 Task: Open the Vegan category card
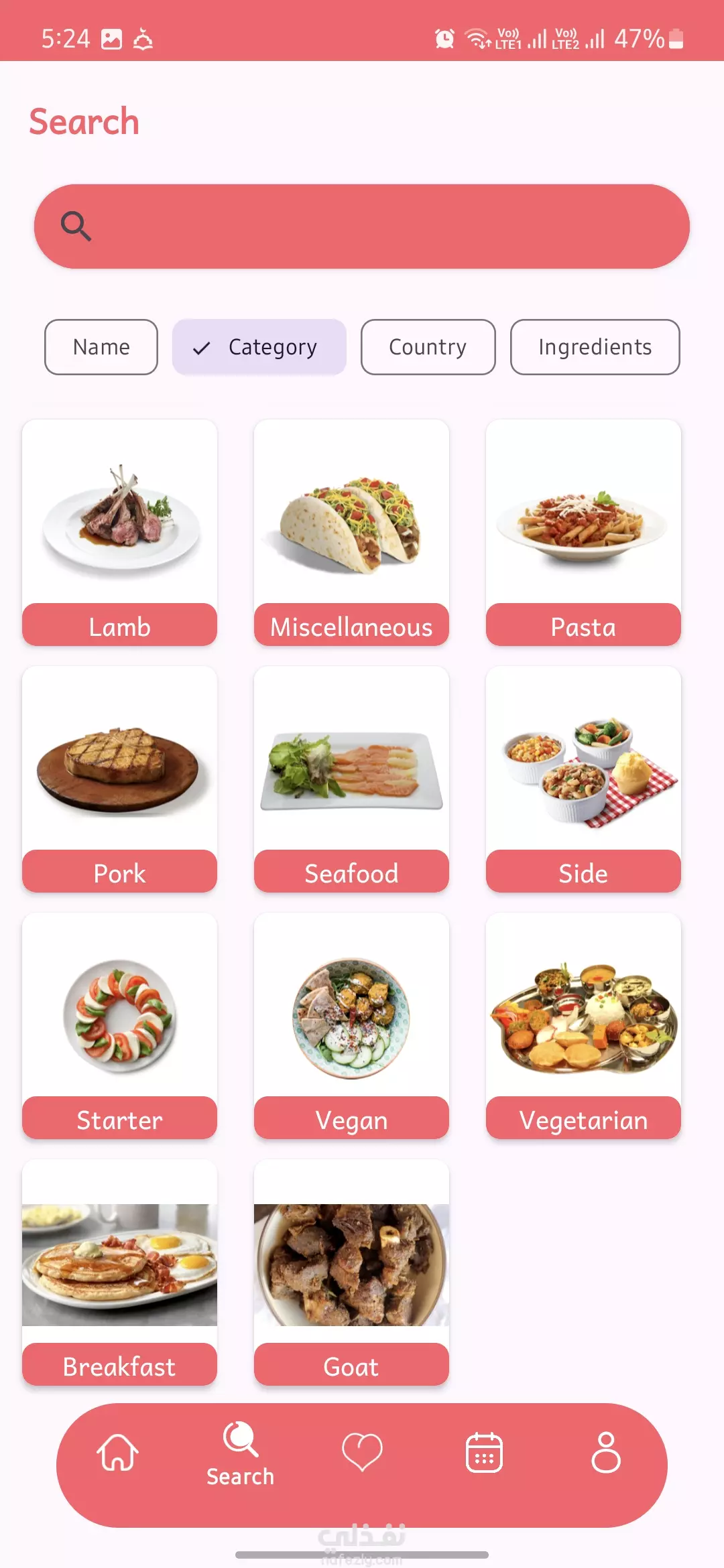[x=351, y=1026]
